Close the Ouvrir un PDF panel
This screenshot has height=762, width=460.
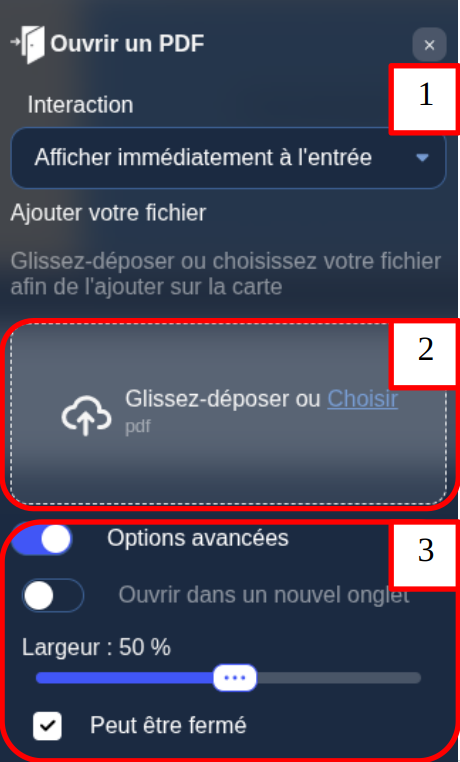coord(429,45)
